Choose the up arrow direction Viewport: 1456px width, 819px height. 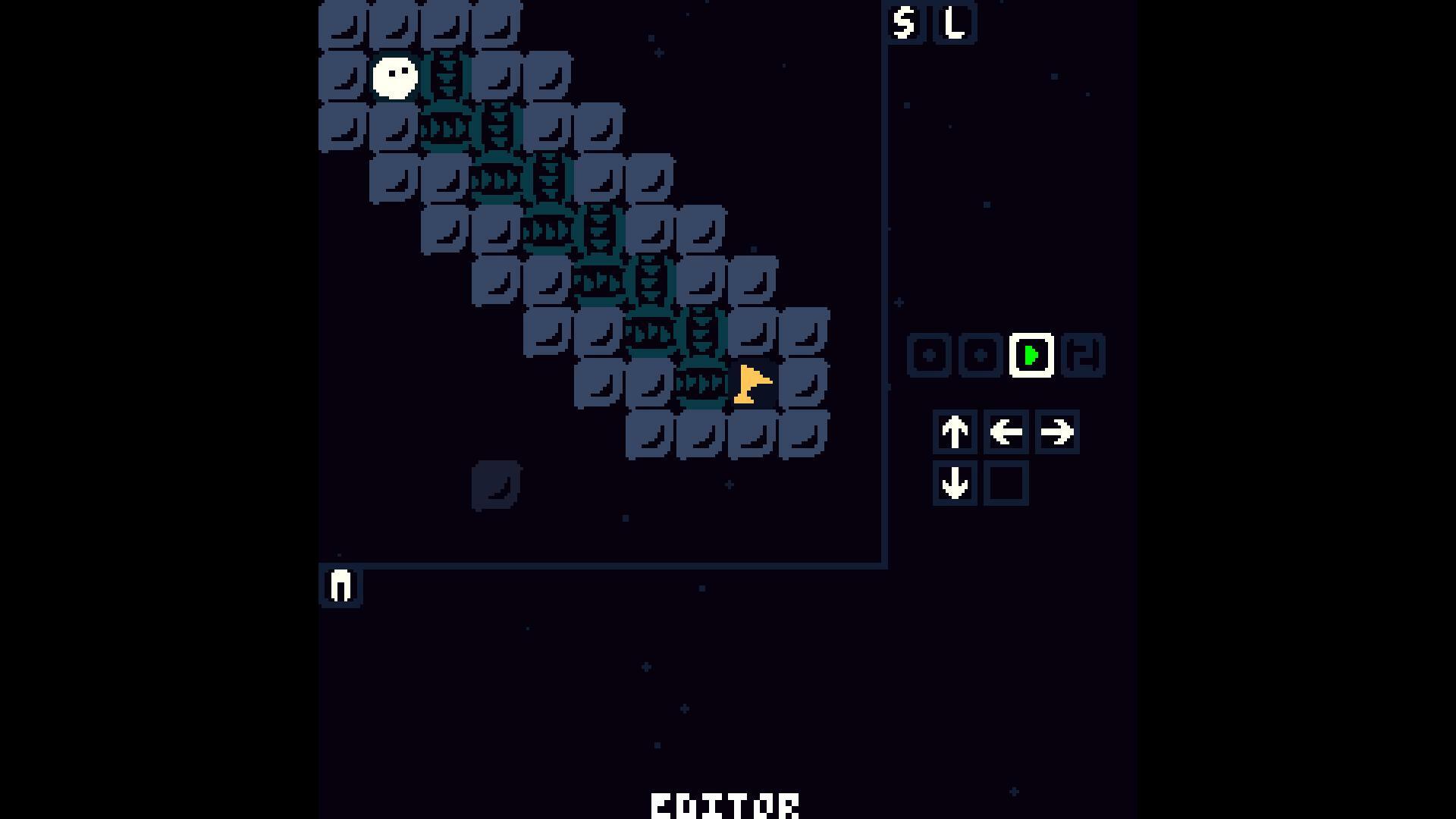955,432
